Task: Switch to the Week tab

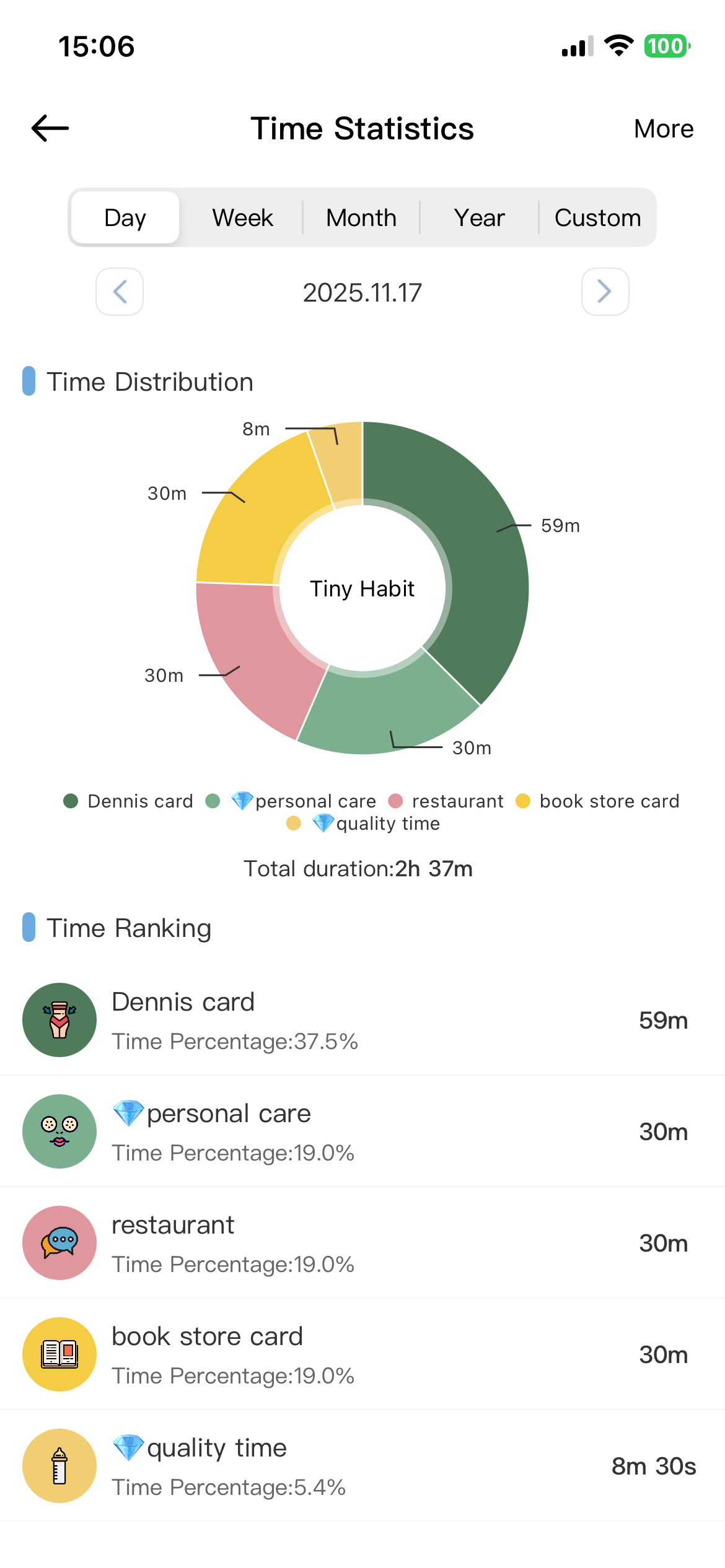Action: pos(242,217)
